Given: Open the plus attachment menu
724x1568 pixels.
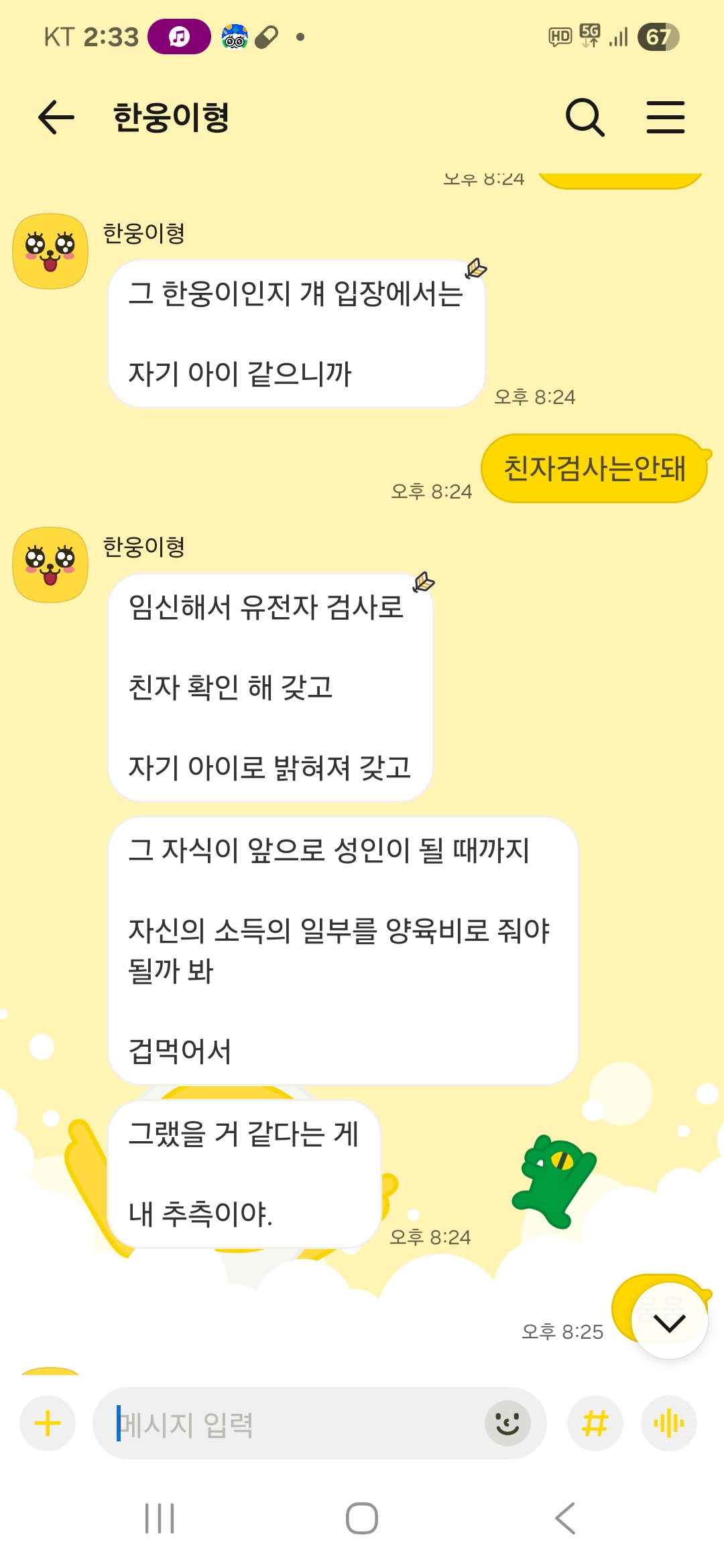Looking at the screenshot, I should click(x=48, y=1423).
